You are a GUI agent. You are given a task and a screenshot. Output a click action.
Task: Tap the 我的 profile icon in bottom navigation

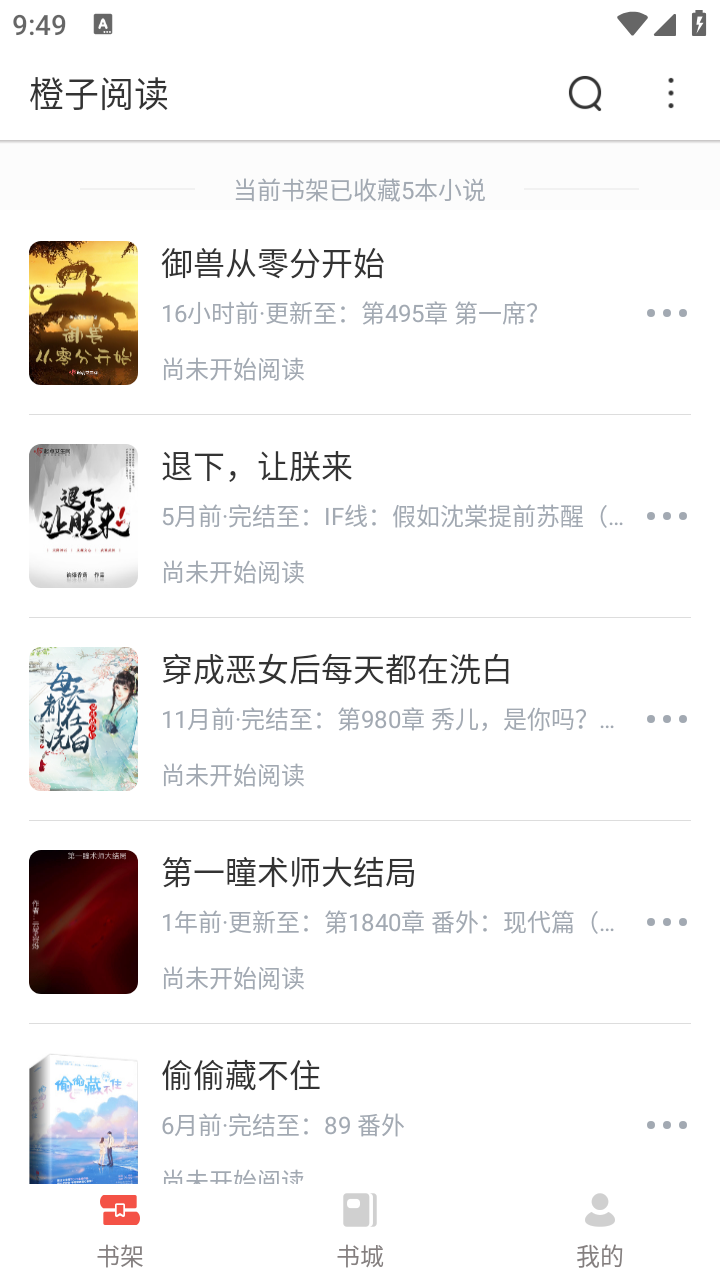[x=598, y=1209]
